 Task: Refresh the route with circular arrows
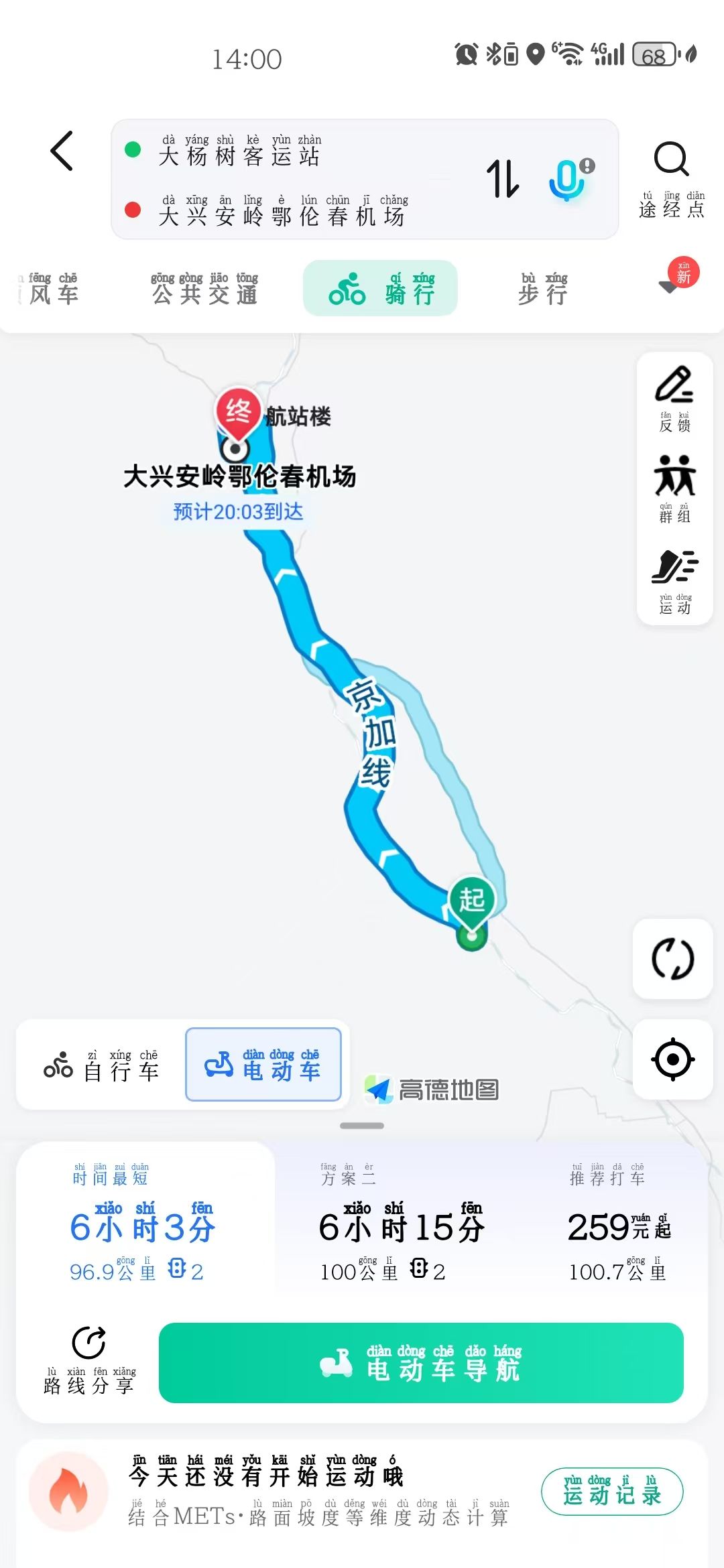pos(673,959)
